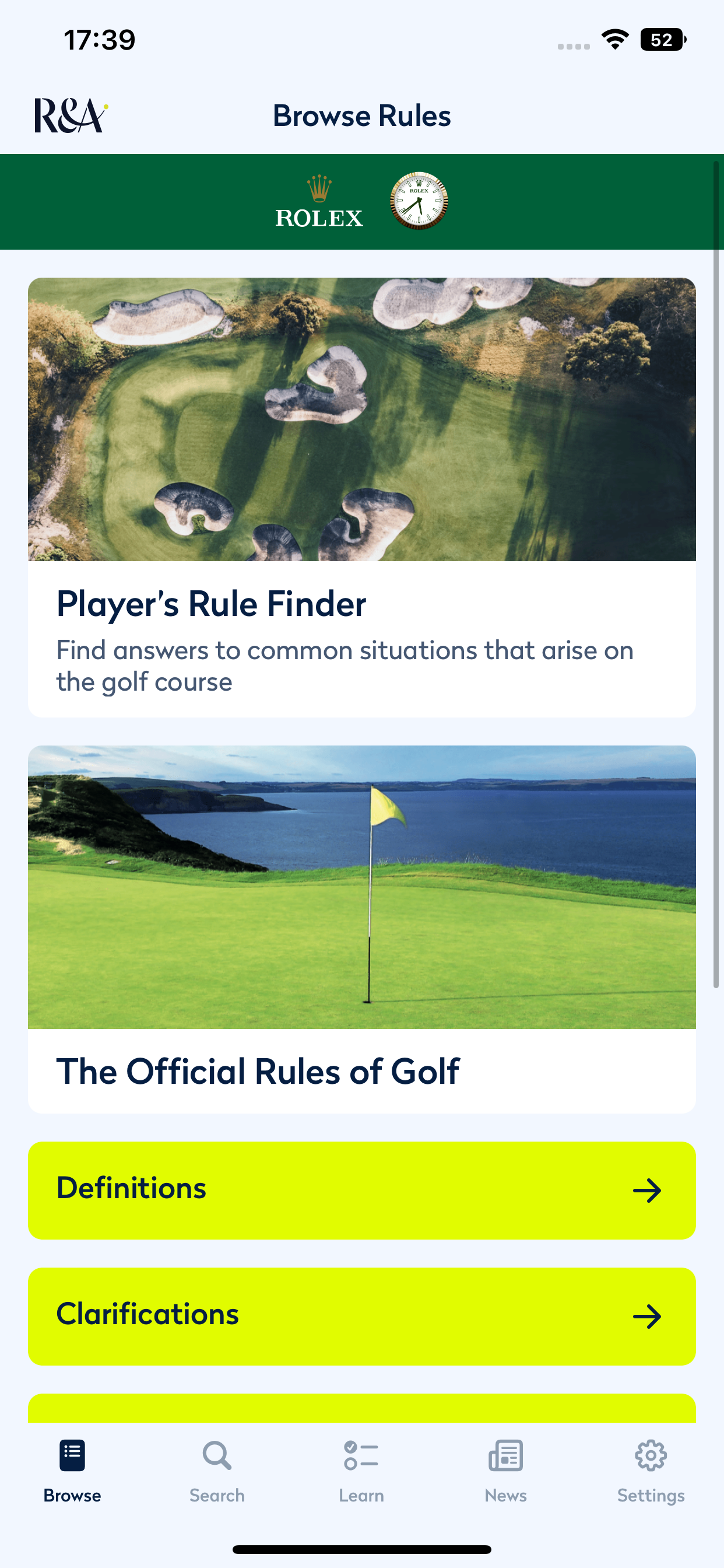Tap the R&A logo
Image resolution: width=724 pixels, height=1568 pixels.
pyautogui.click(x=69, y=114)
